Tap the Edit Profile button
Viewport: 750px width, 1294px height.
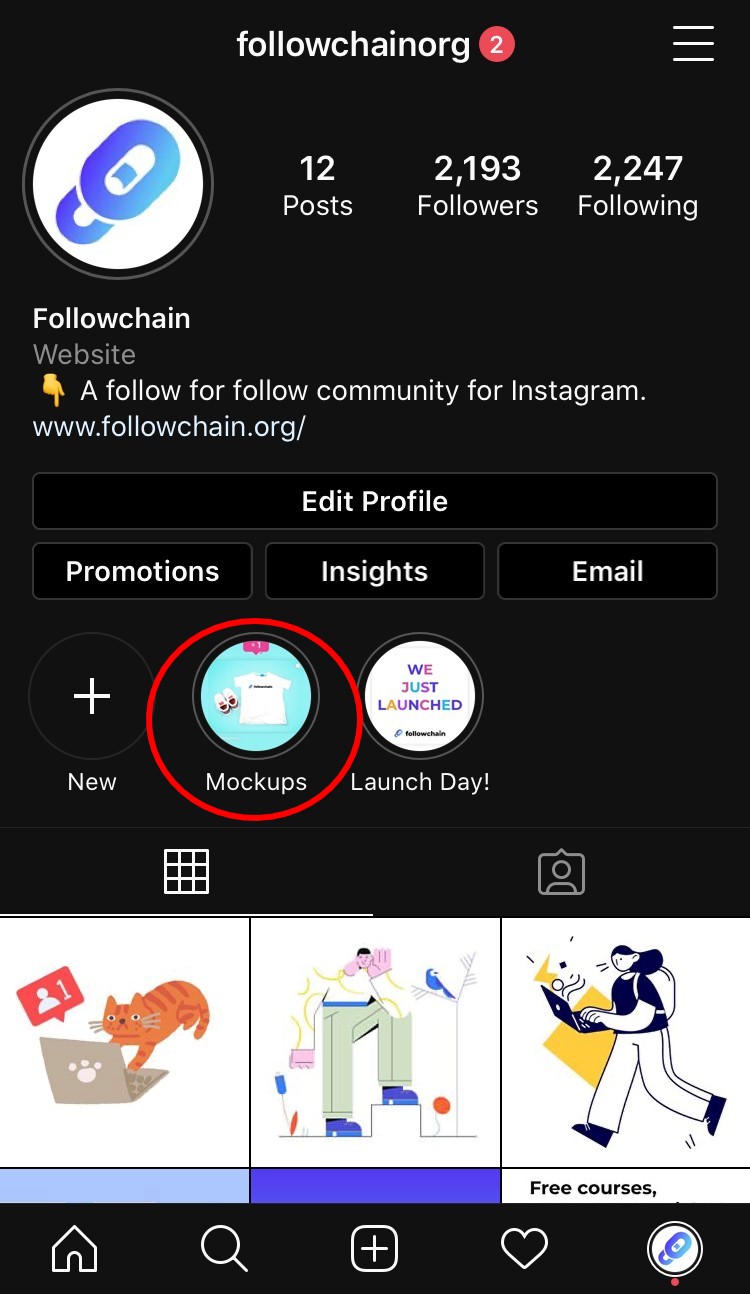(375, 501)
